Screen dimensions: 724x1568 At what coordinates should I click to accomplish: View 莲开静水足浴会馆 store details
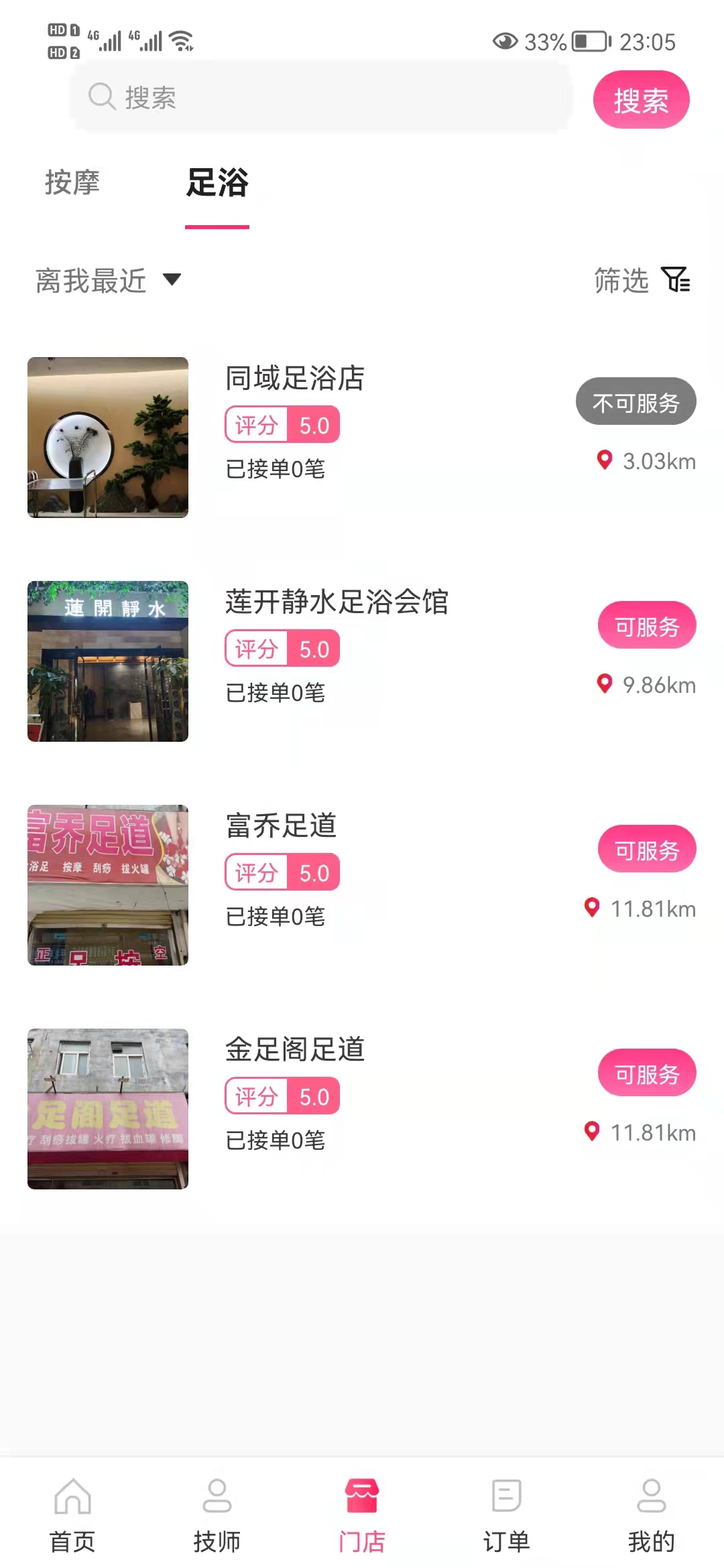point(337,602)
